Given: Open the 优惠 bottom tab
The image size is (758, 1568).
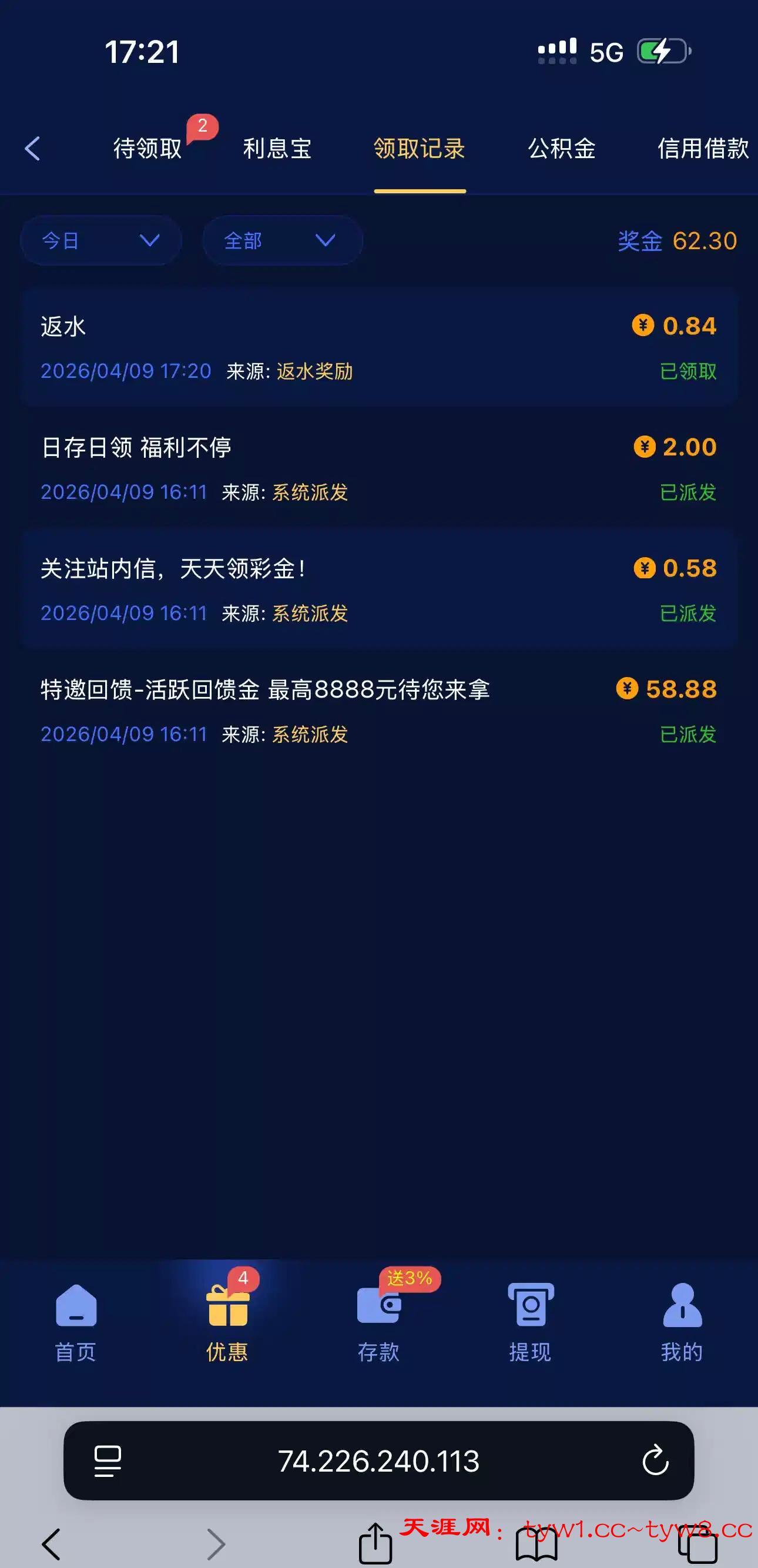Looking at the screenshot, I should 227,1322.
